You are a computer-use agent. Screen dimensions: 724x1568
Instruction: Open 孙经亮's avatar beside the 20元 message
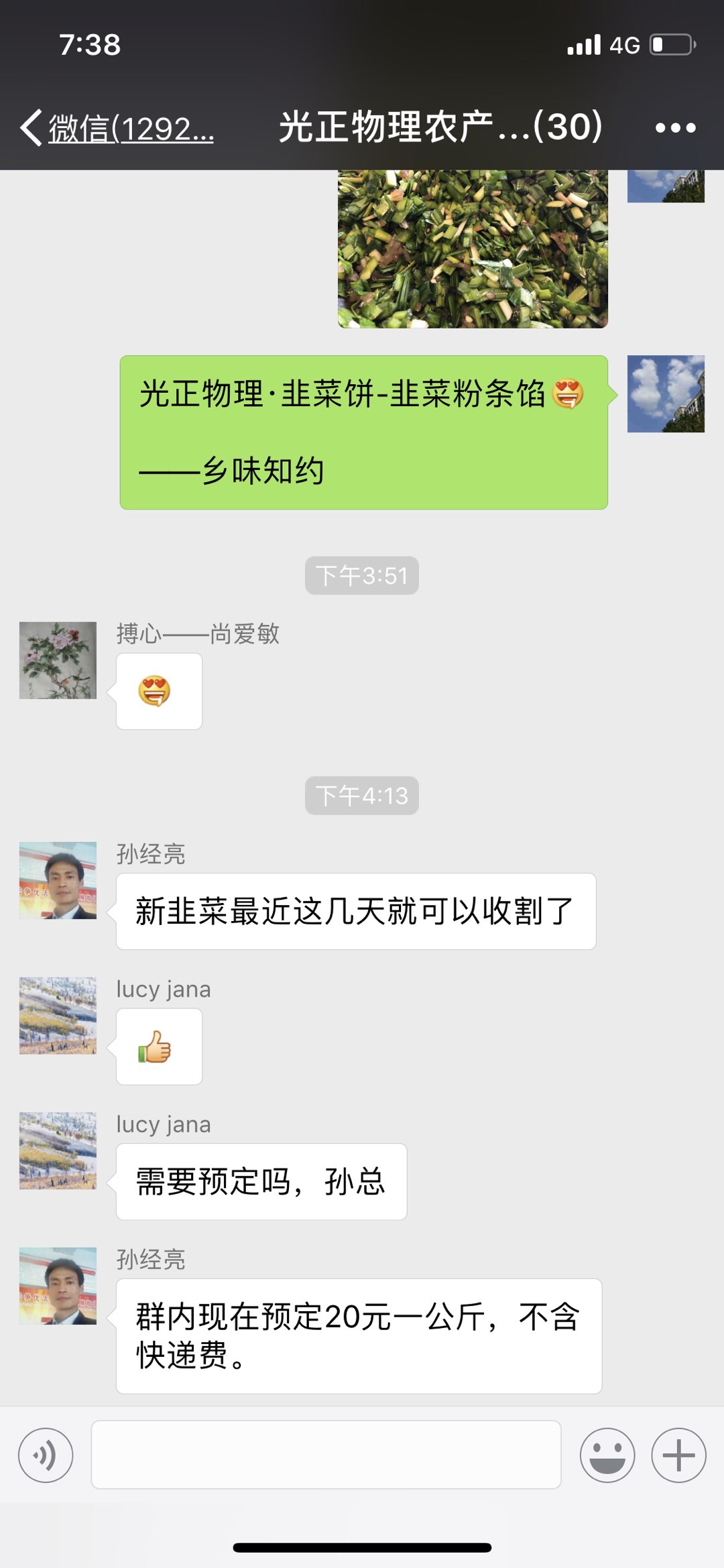[x=58, y=1286]
